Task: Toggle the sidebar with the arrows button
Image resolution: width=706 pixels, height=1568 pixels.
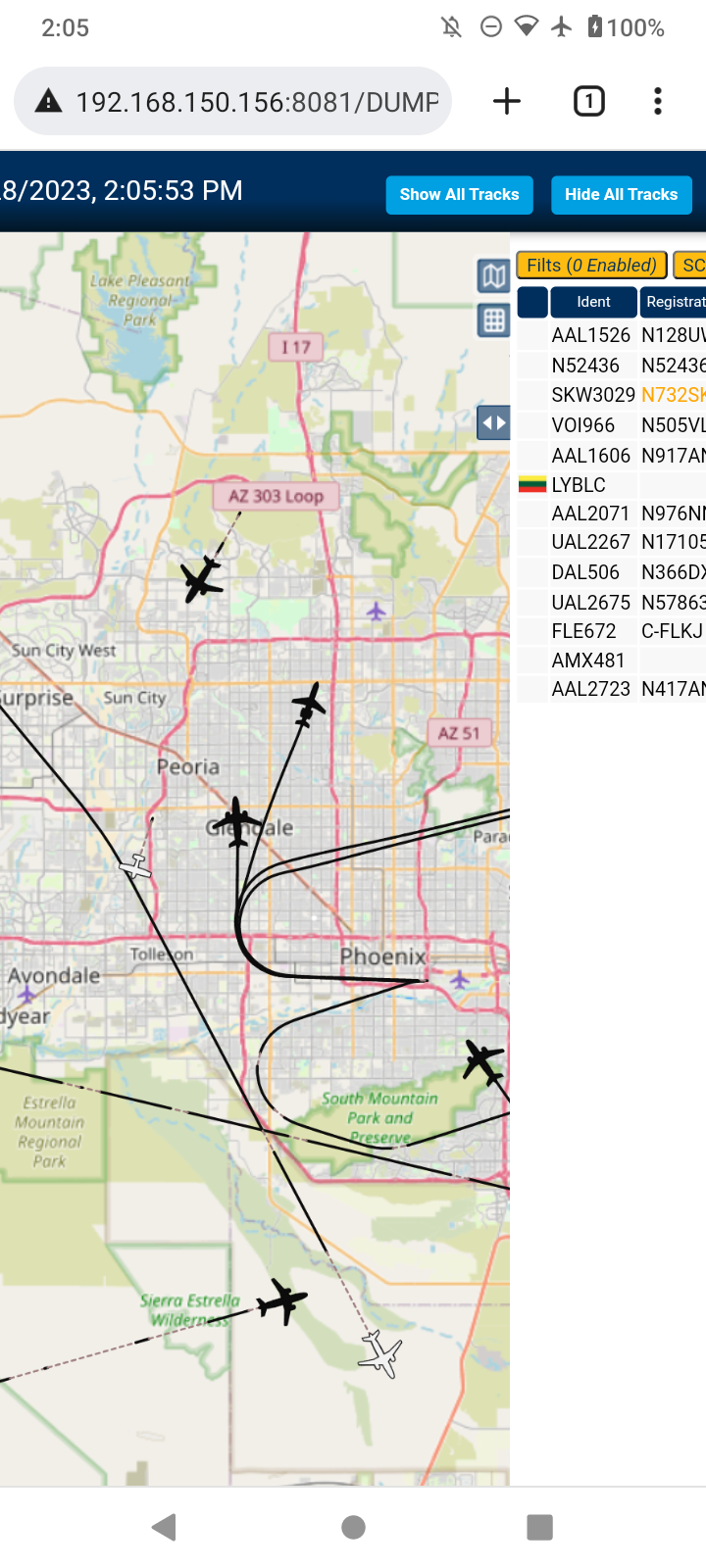Action: point(493,423)
